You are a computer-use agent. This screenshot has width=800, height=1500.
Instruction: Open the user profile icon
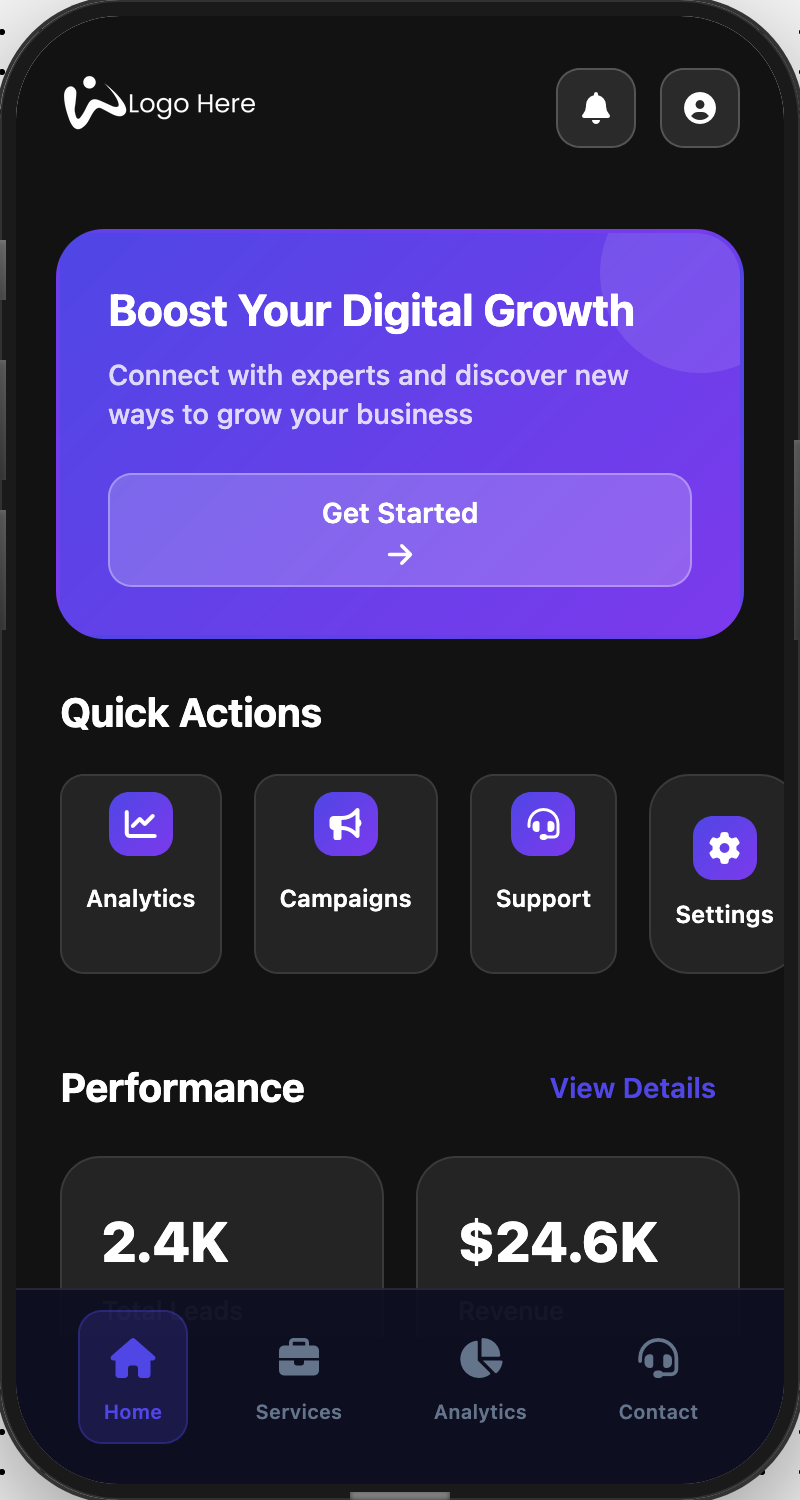pyautogui.click(x=700, y=108)
